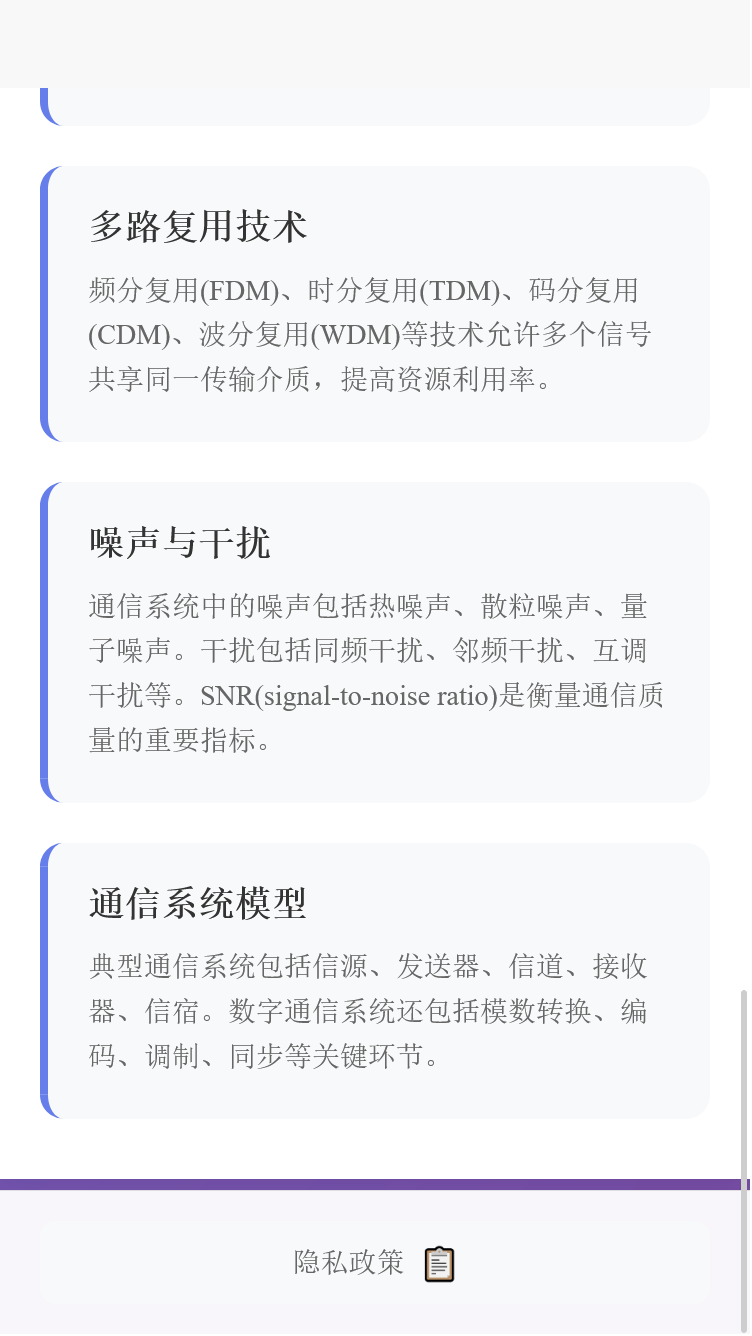This screenshot has width=752, height=1336.
Task: Click the clipboard icon beside 隐私政策
Action: click(x=438, y=1263)
